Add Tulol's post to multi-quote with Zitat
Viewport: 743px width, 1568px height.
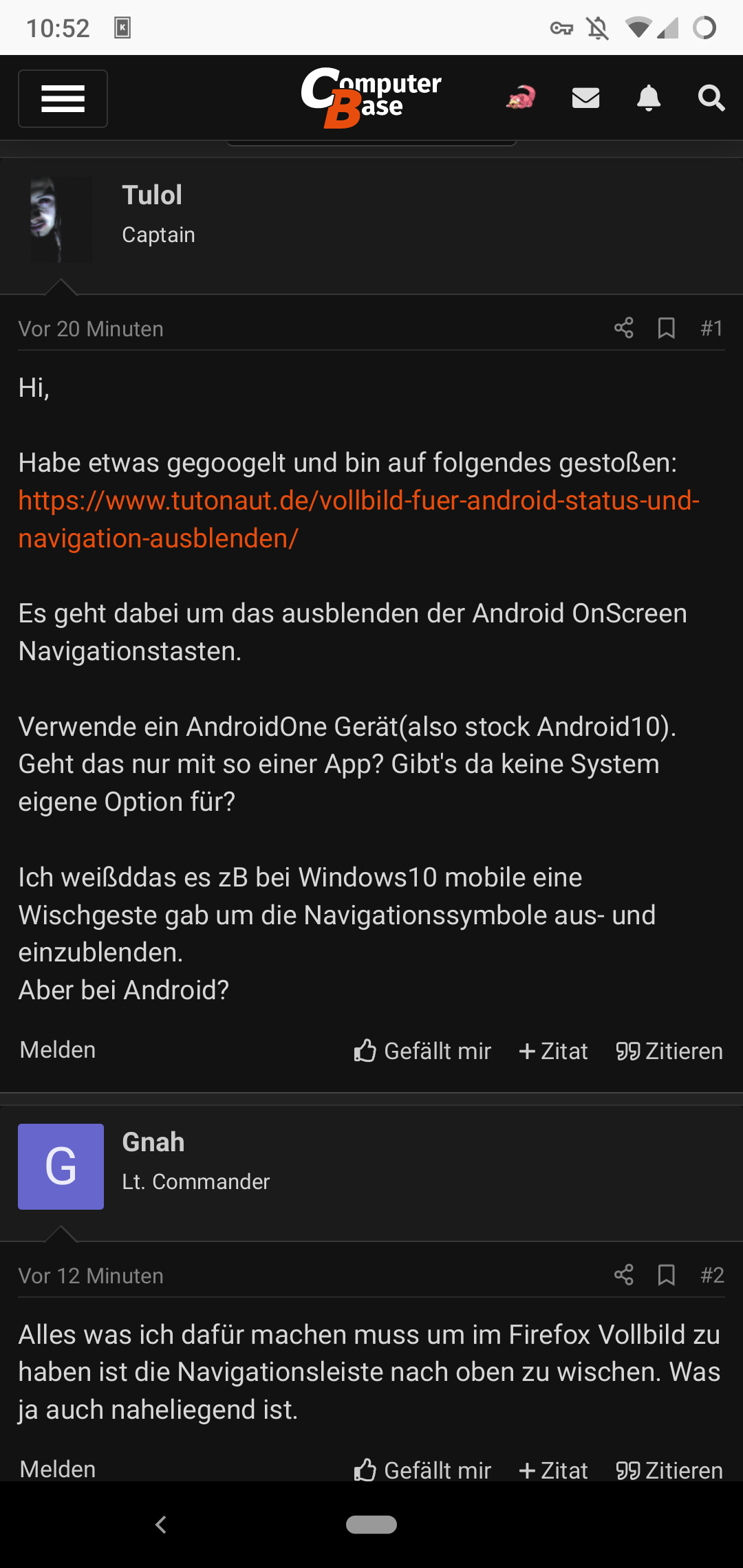553,1051
